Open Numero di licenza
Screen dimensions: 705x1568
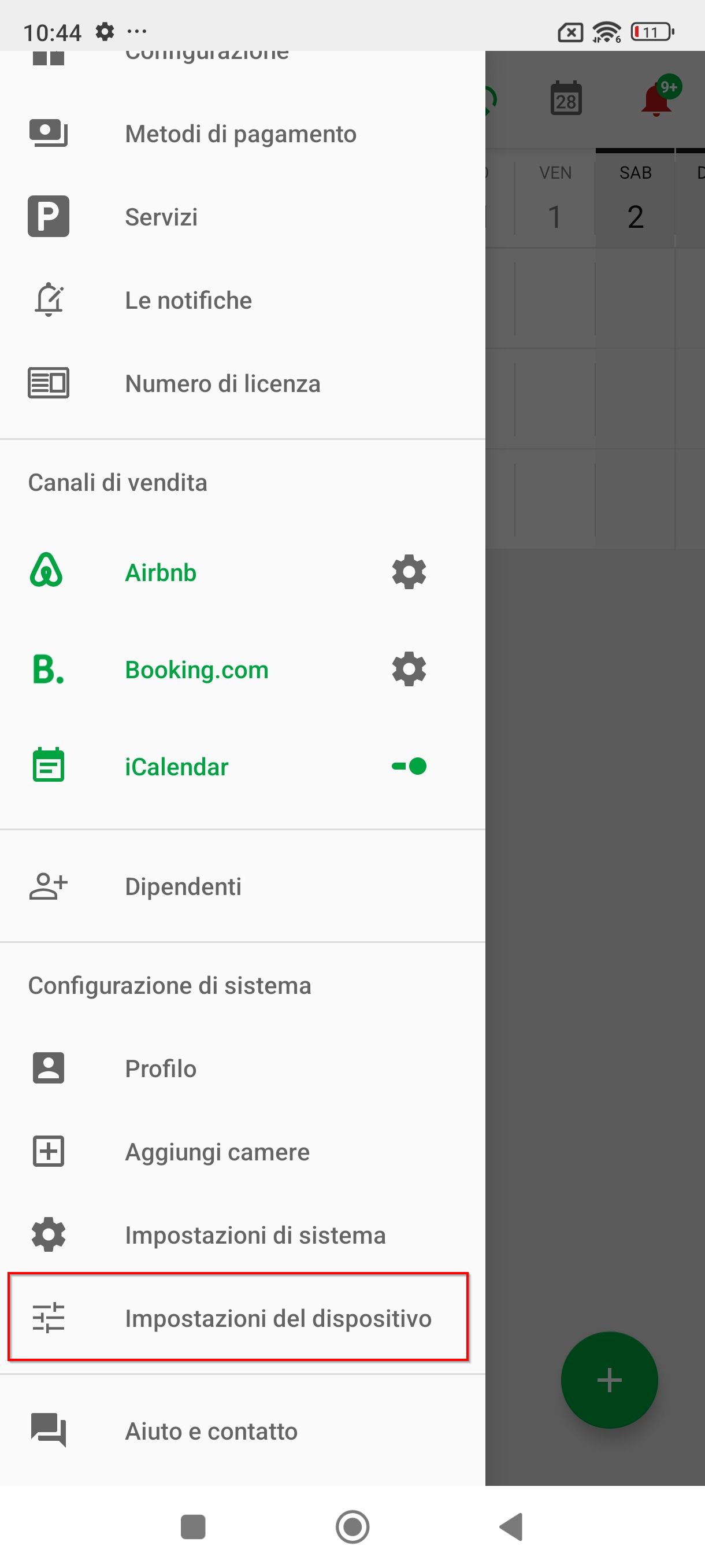243,383
